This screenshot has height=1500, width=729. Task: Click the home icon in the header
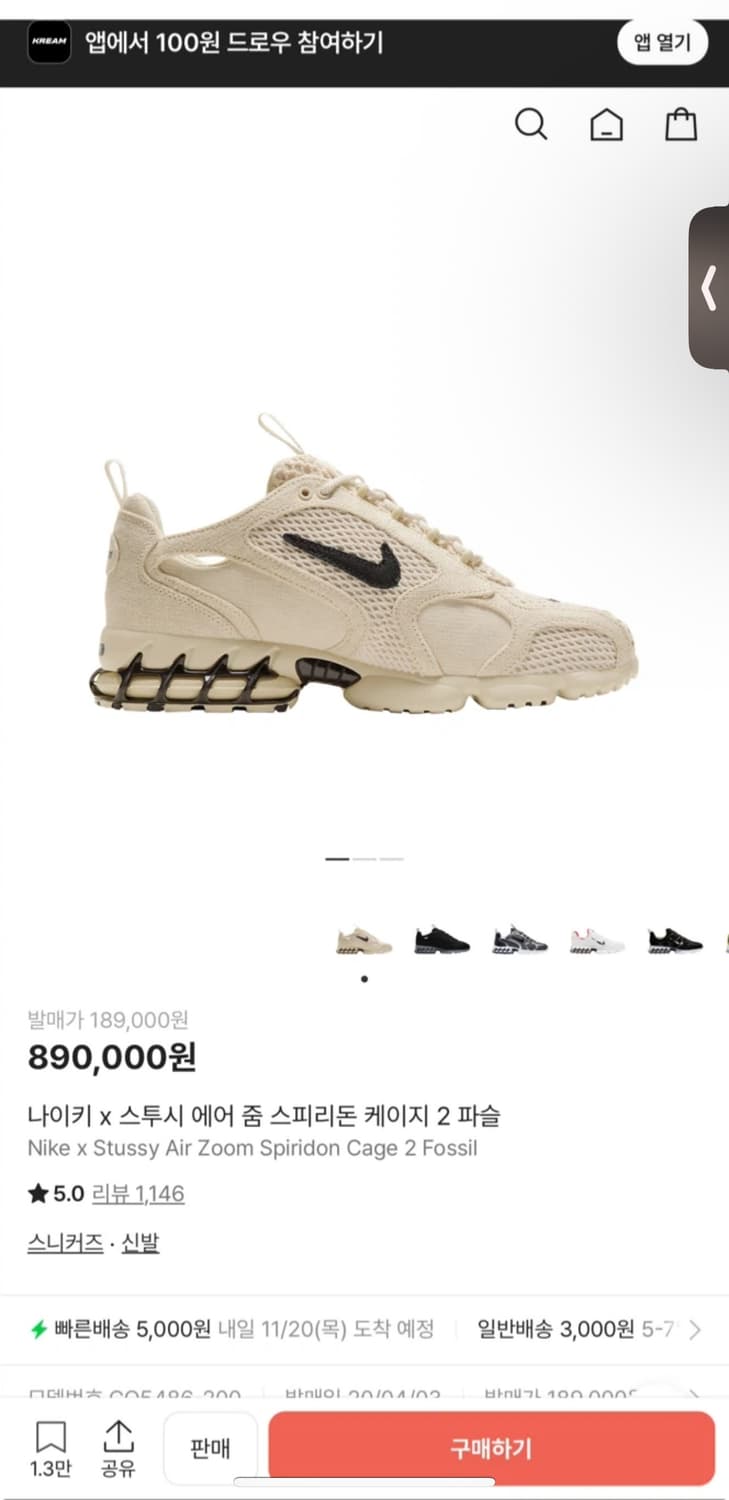(606, 125)
